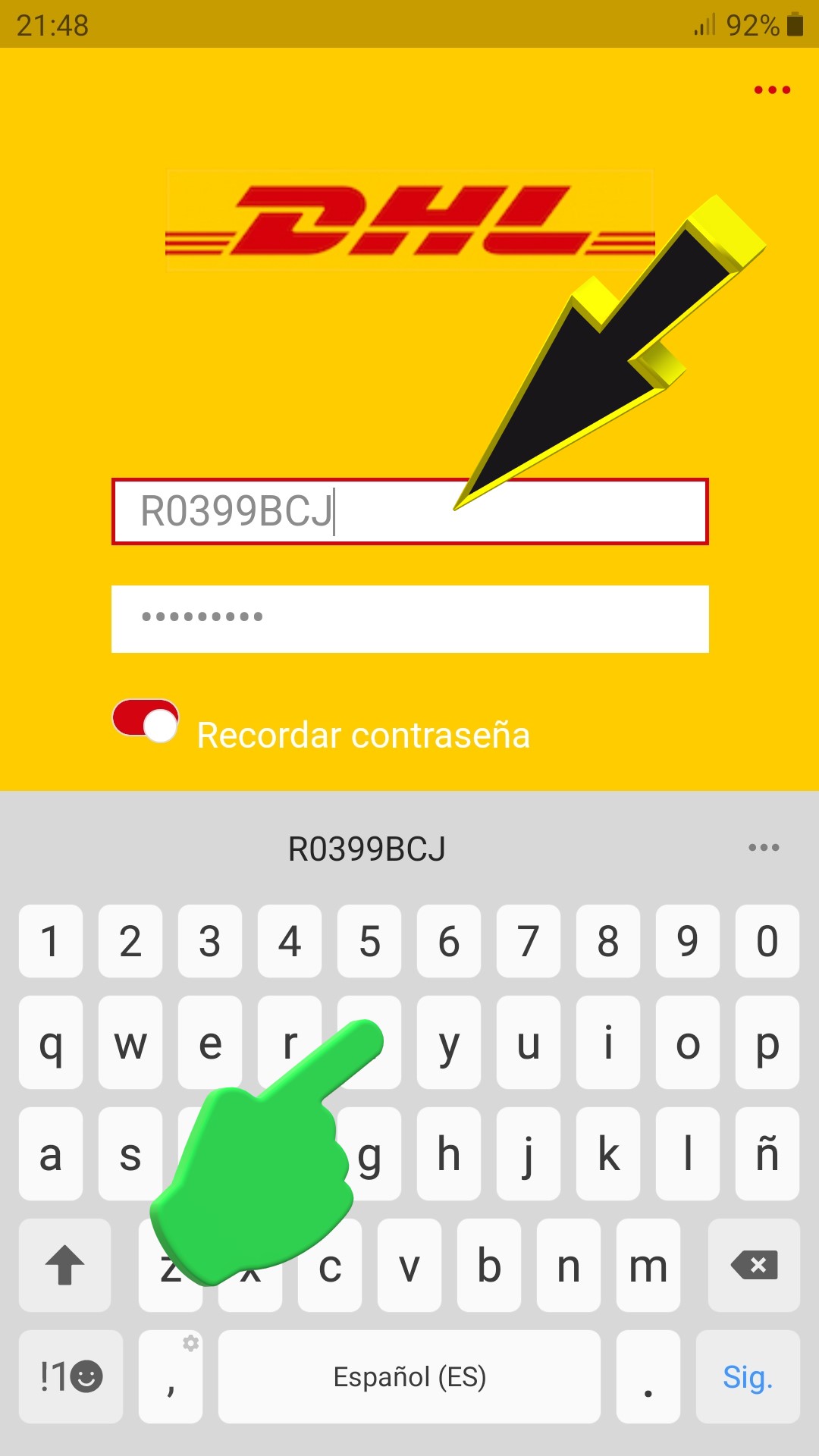Image resolution: width=819 pixels, height=1456 pixels.
Task: Select the R0399BCJ keyboard suggestion
Action: [367, 849]
